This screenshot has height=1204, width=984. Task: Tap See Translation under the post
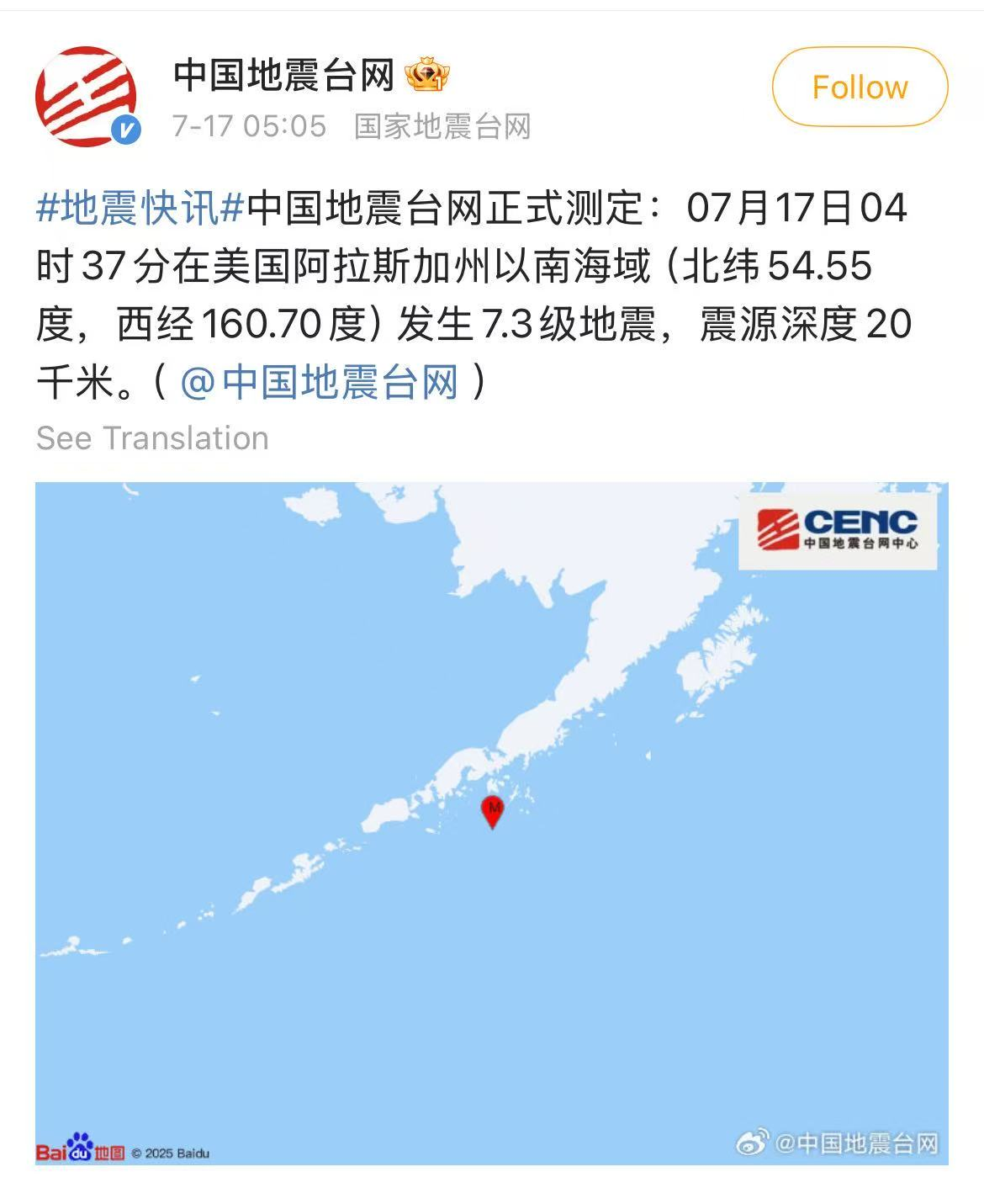pos(152,438)
